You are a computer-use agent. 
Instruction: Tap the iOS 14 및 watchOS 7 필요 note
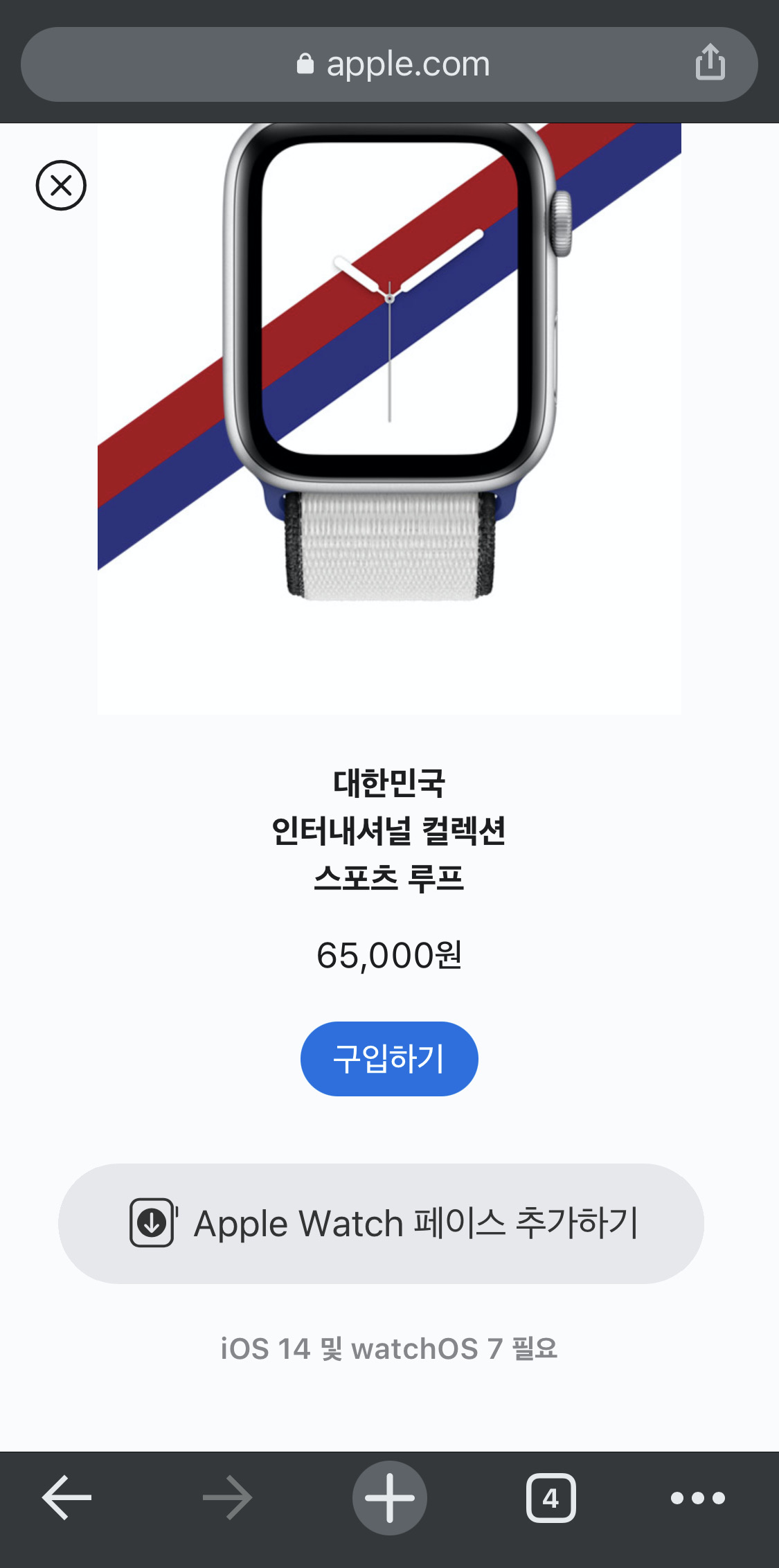pyautogui.click(x=389, y=1348)
